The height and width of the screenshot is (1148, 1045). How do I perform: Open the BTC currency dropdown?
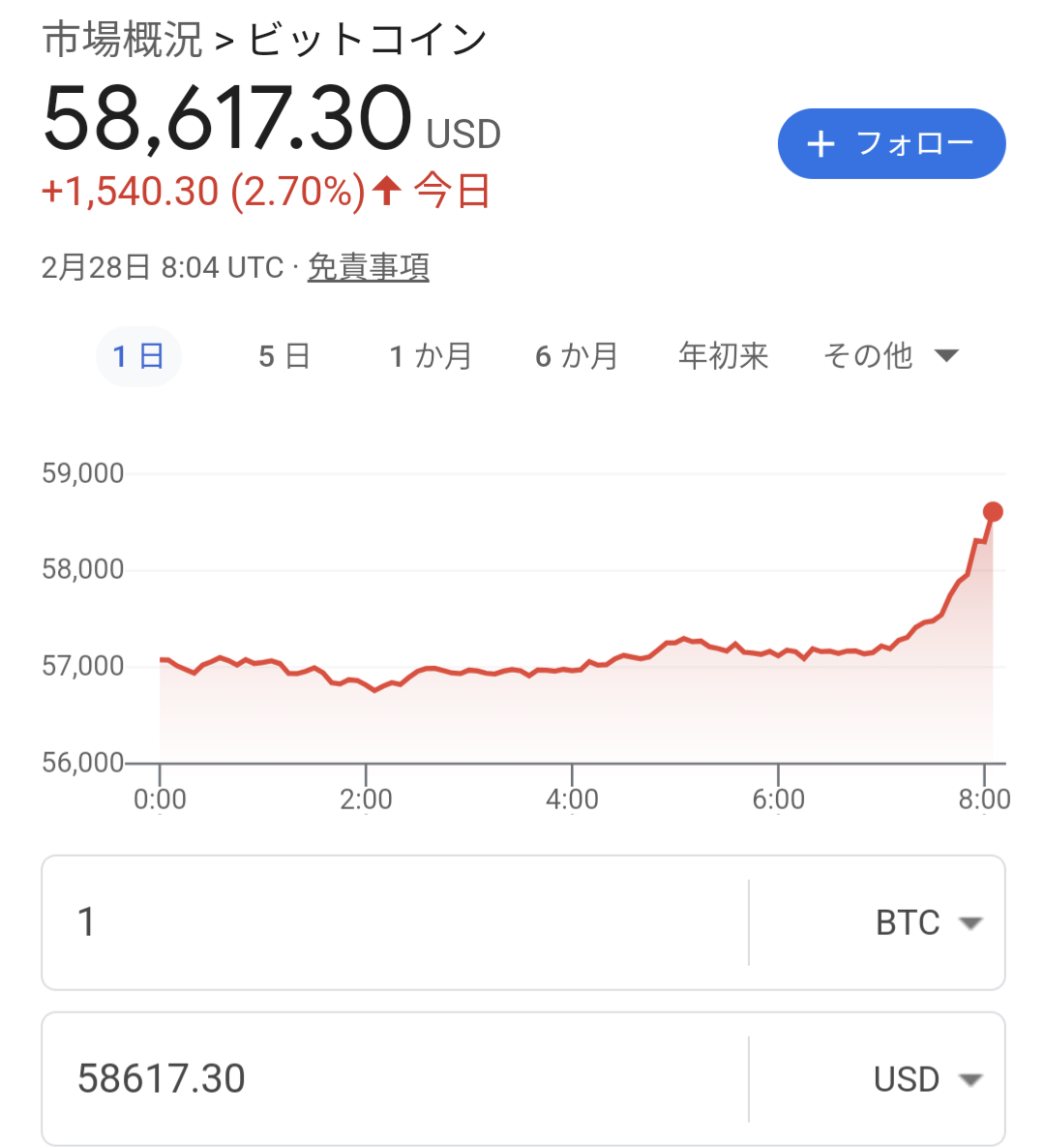point(928,923)
